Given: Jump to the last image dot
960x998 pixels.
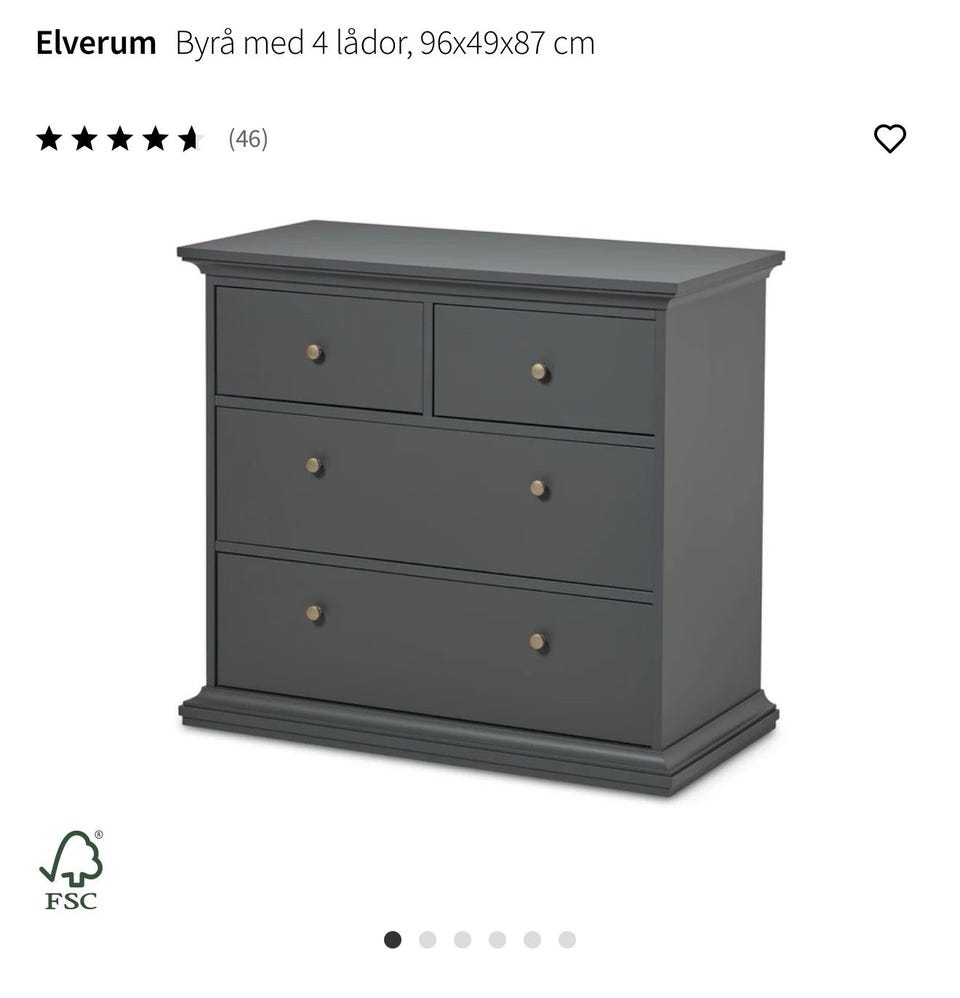Looking at the screenshot, I should (x=567, y=940).
